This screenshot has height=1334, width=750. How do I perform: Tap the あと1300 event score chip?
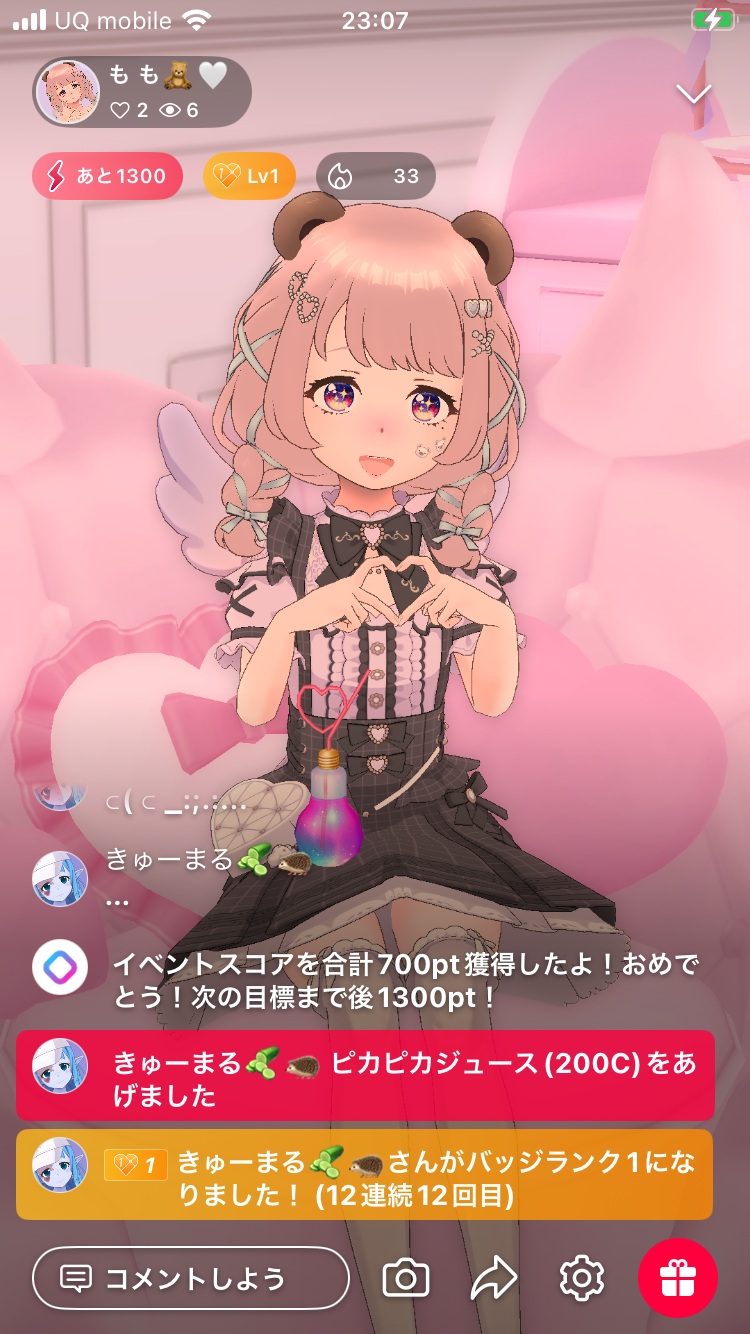click(x=108, y=177)
